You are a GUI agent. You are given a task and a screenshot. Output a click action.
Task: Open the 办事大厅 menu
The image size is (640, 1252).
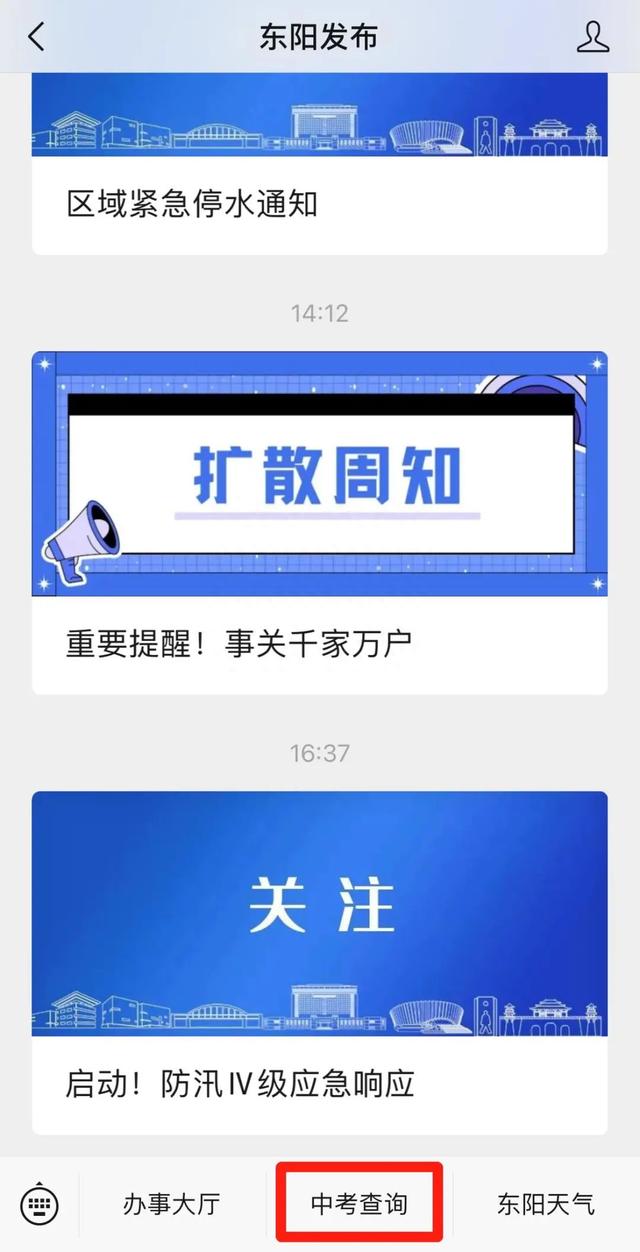coord(171,1204)
